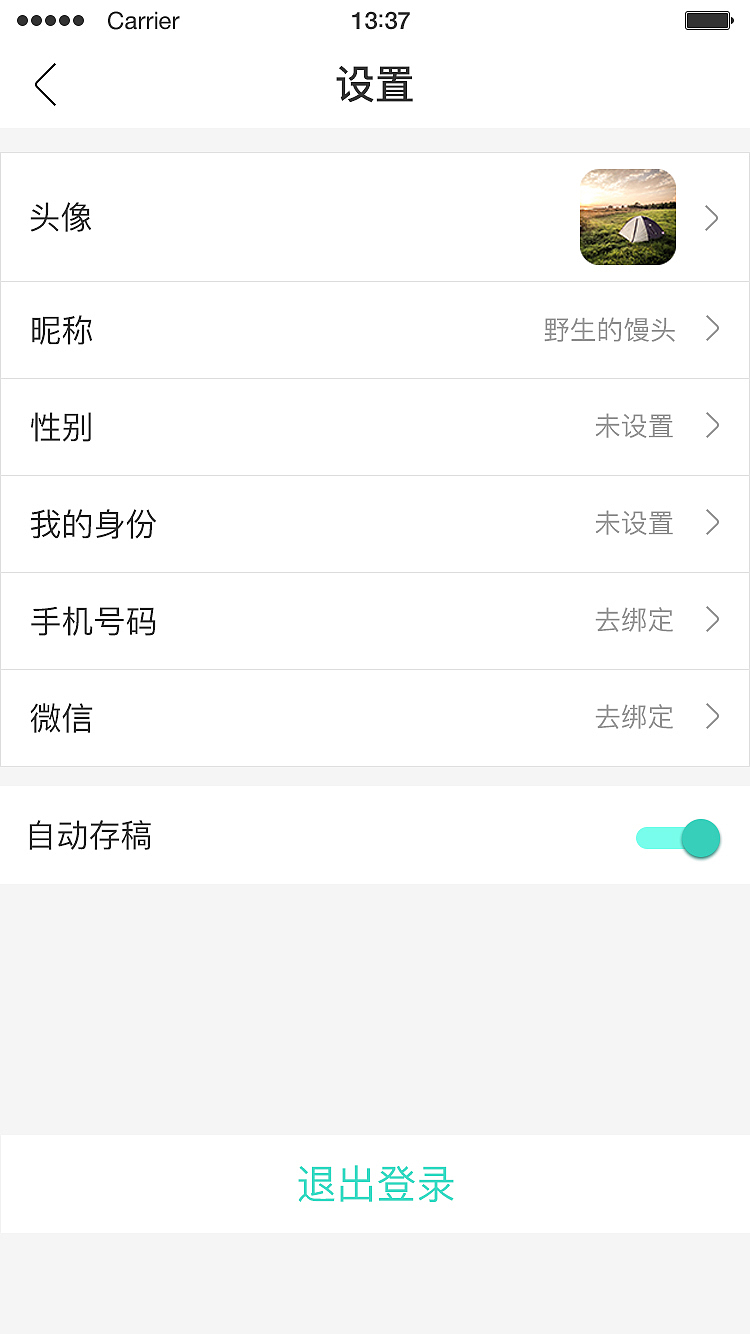Select the 我的身份 row
Viewport: 750px width, 1334px height.
coord(375,524)
